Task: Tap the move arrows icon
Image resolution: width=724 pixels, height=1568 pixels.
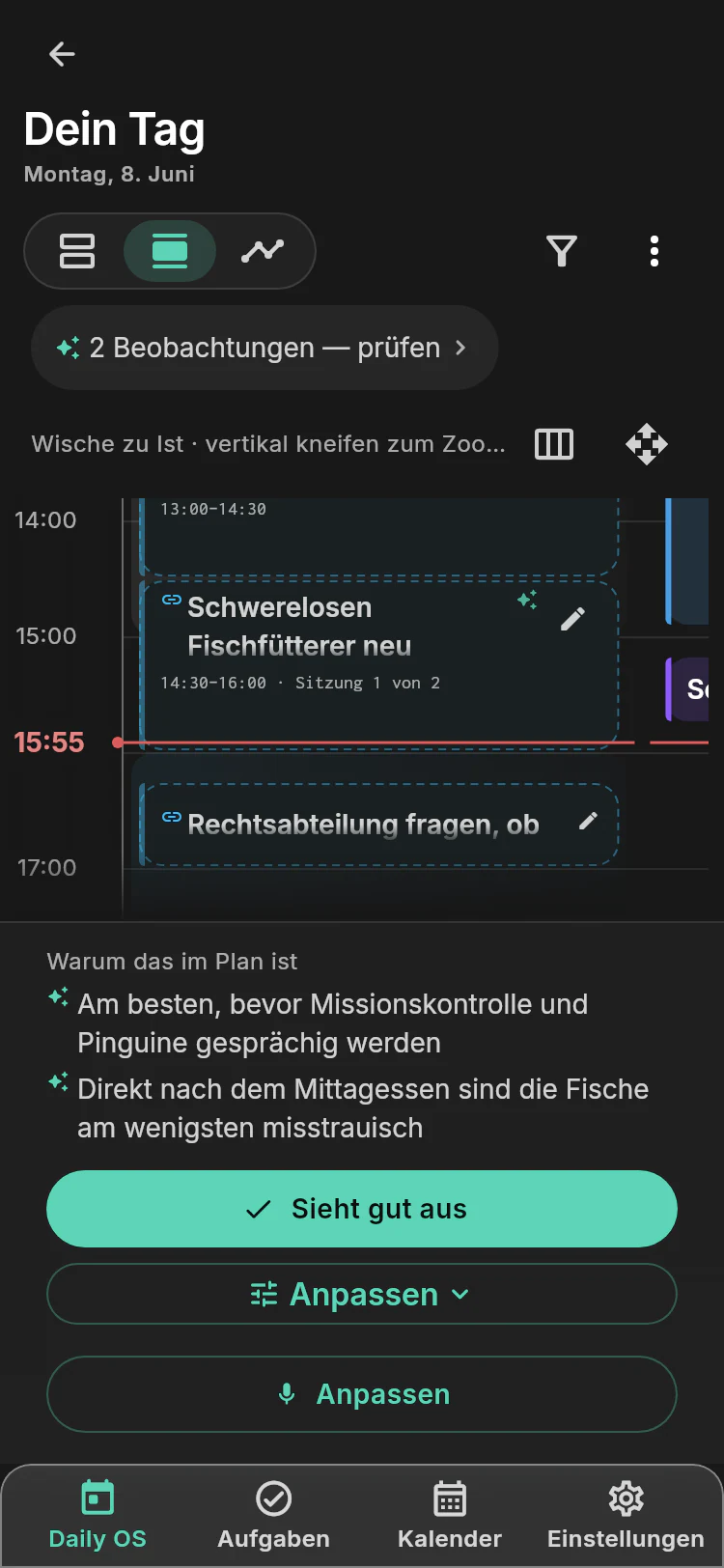Action: tap(647, 444)
